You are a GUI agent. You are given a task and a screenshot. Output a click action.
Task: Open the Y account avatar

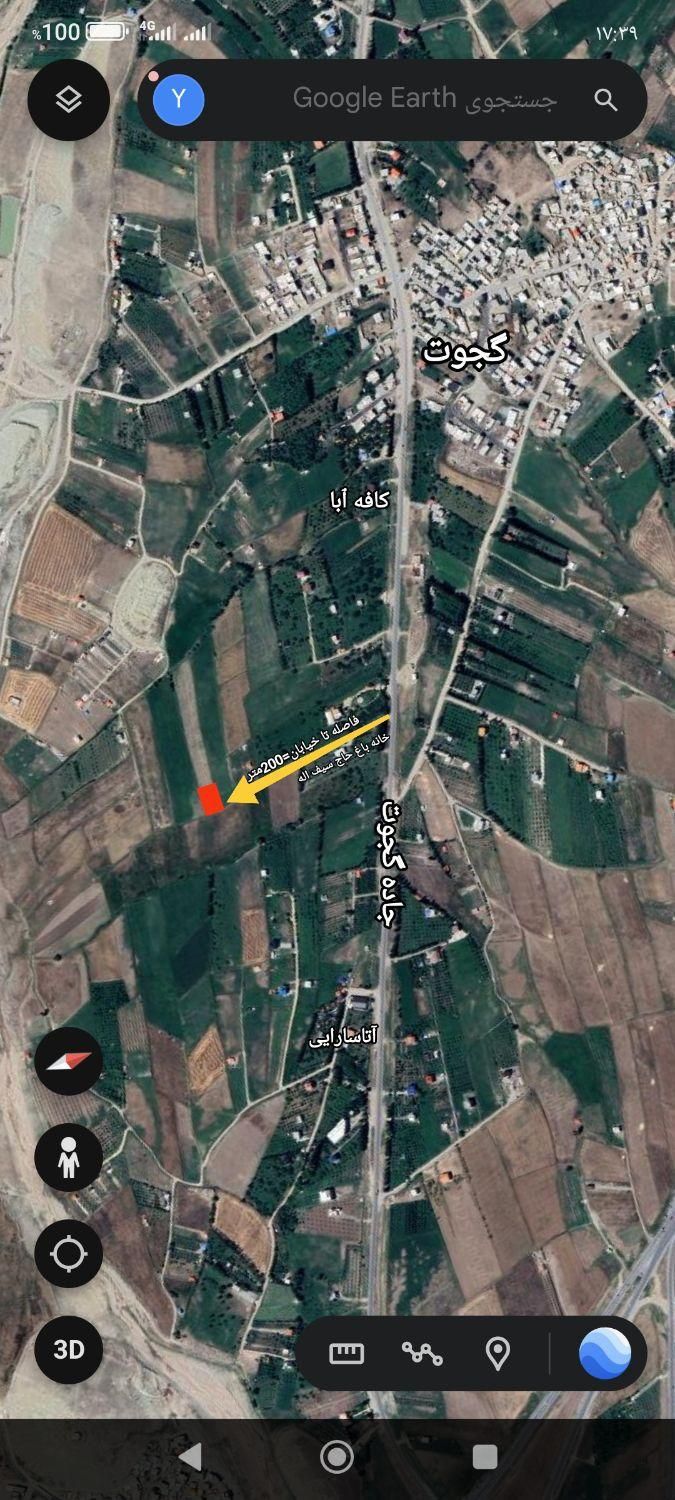pos(179,99)
